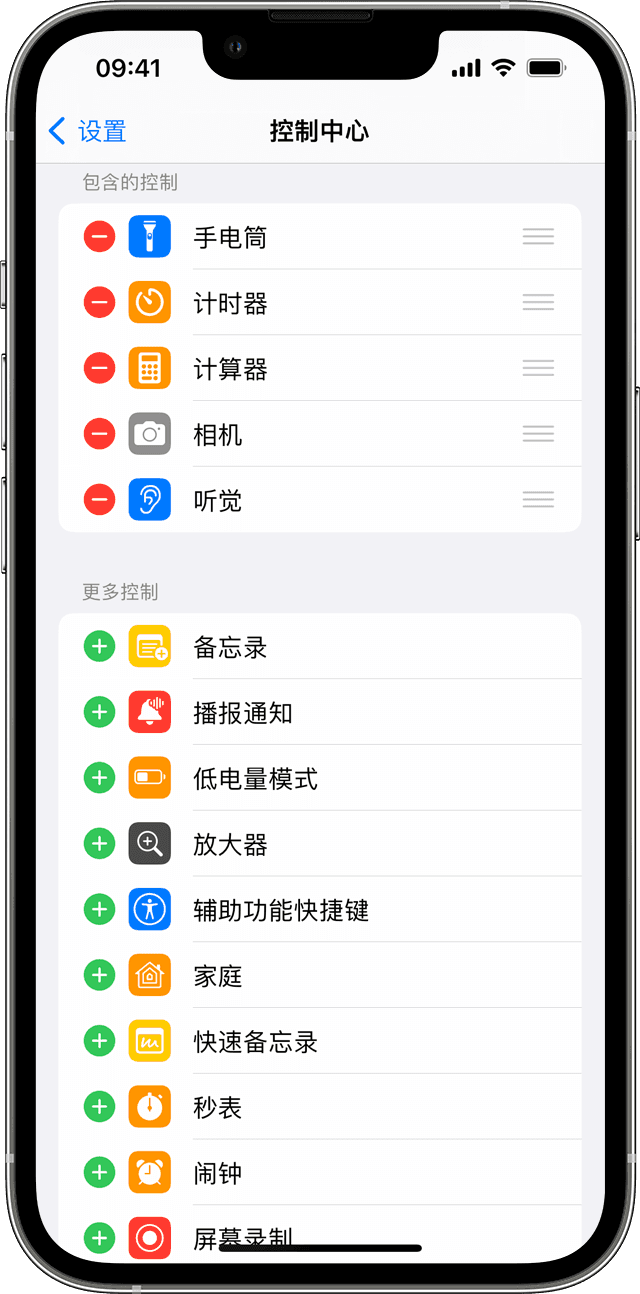Image resolution: width=640 pixels, height=1294 pixels.
Task: Add the 家庭 control
Action: [99, 975]
